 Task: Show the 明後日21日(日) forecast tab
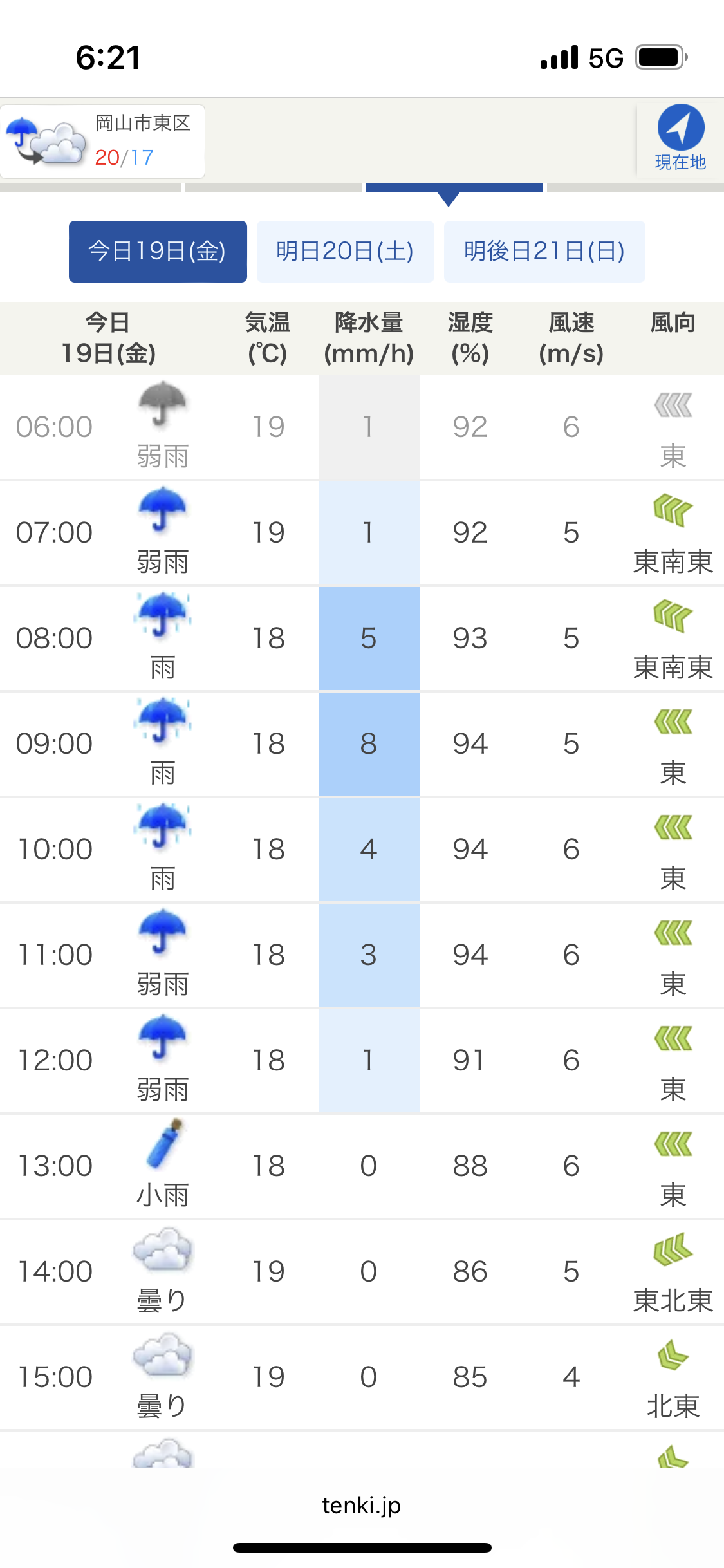click(x=544, y=252)
